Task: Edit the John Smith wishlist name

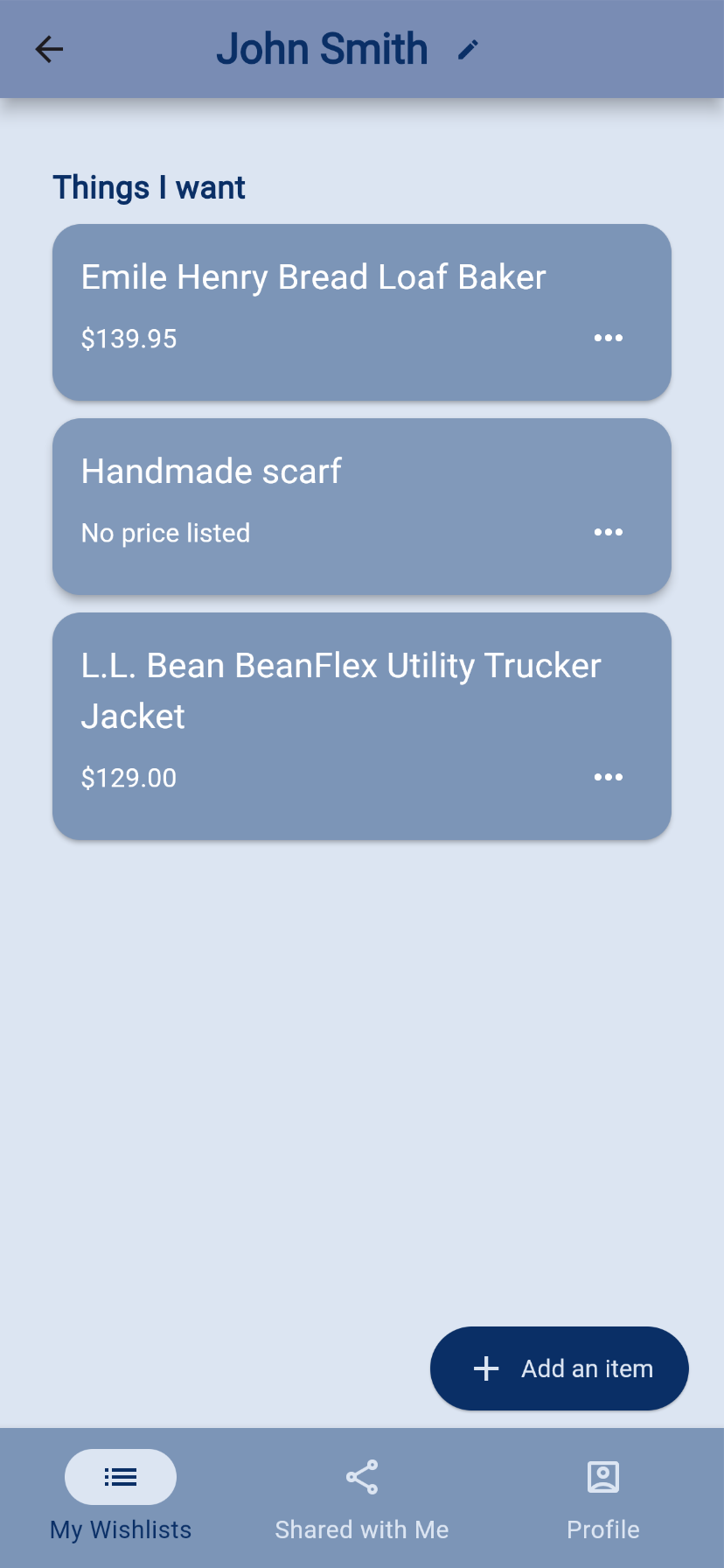Action: tap(468, 50)
